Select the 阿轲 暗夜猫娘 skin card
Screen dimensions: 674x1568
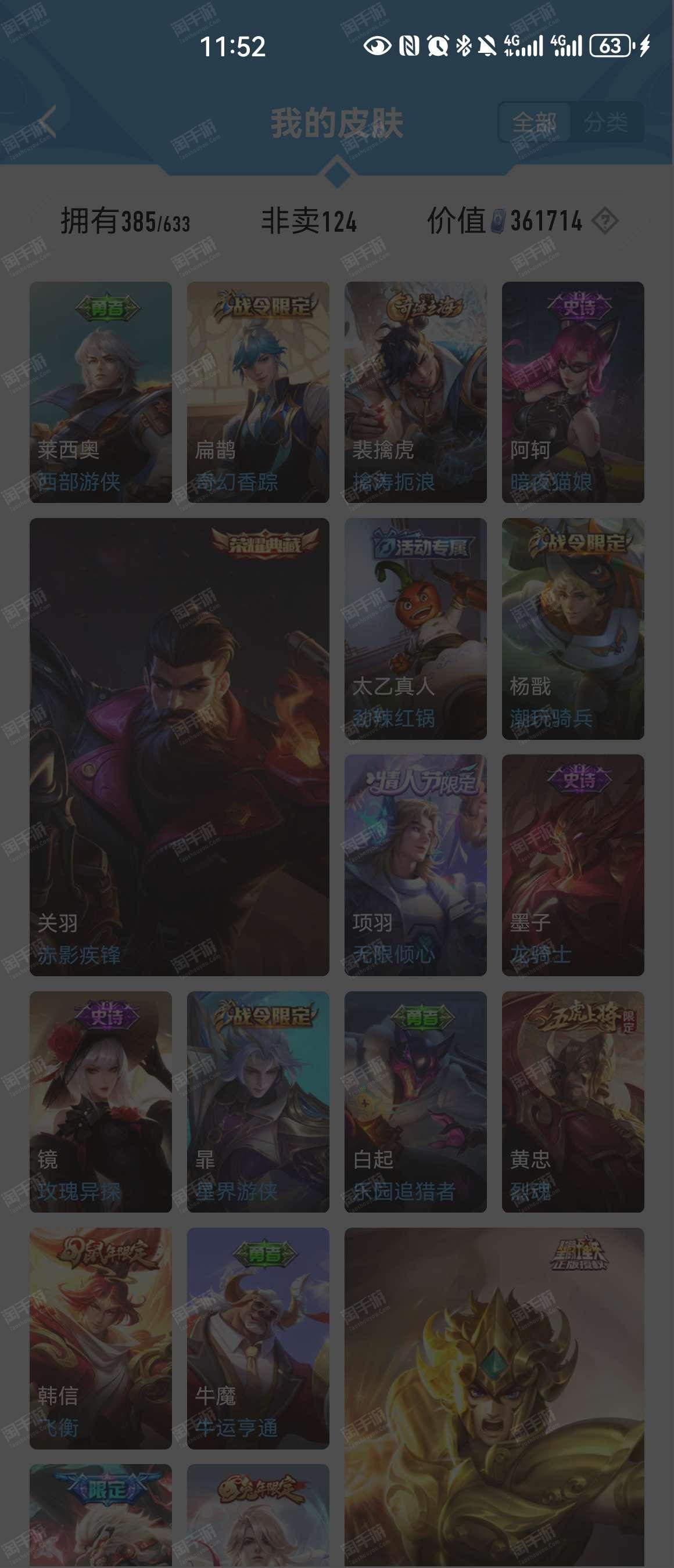point(572,392)
